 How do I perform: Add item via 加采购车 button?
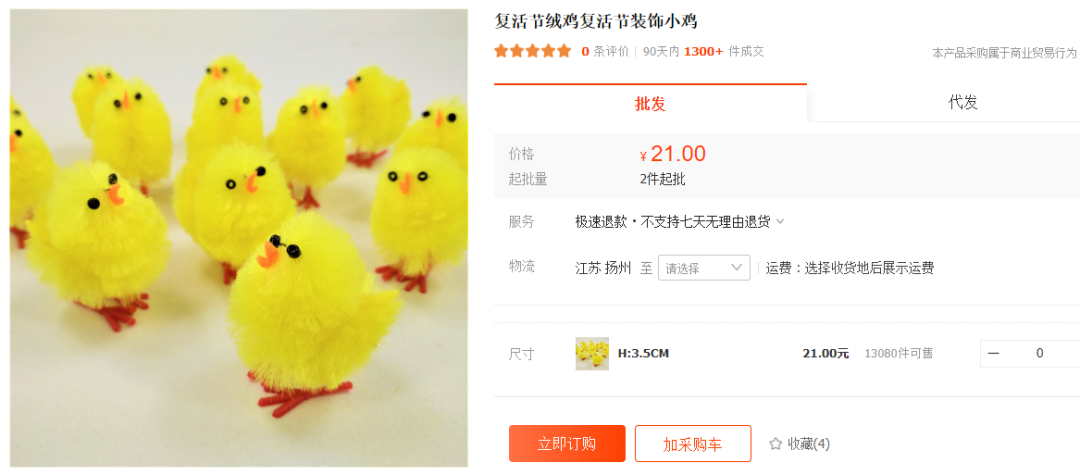(x=692, y=443)
